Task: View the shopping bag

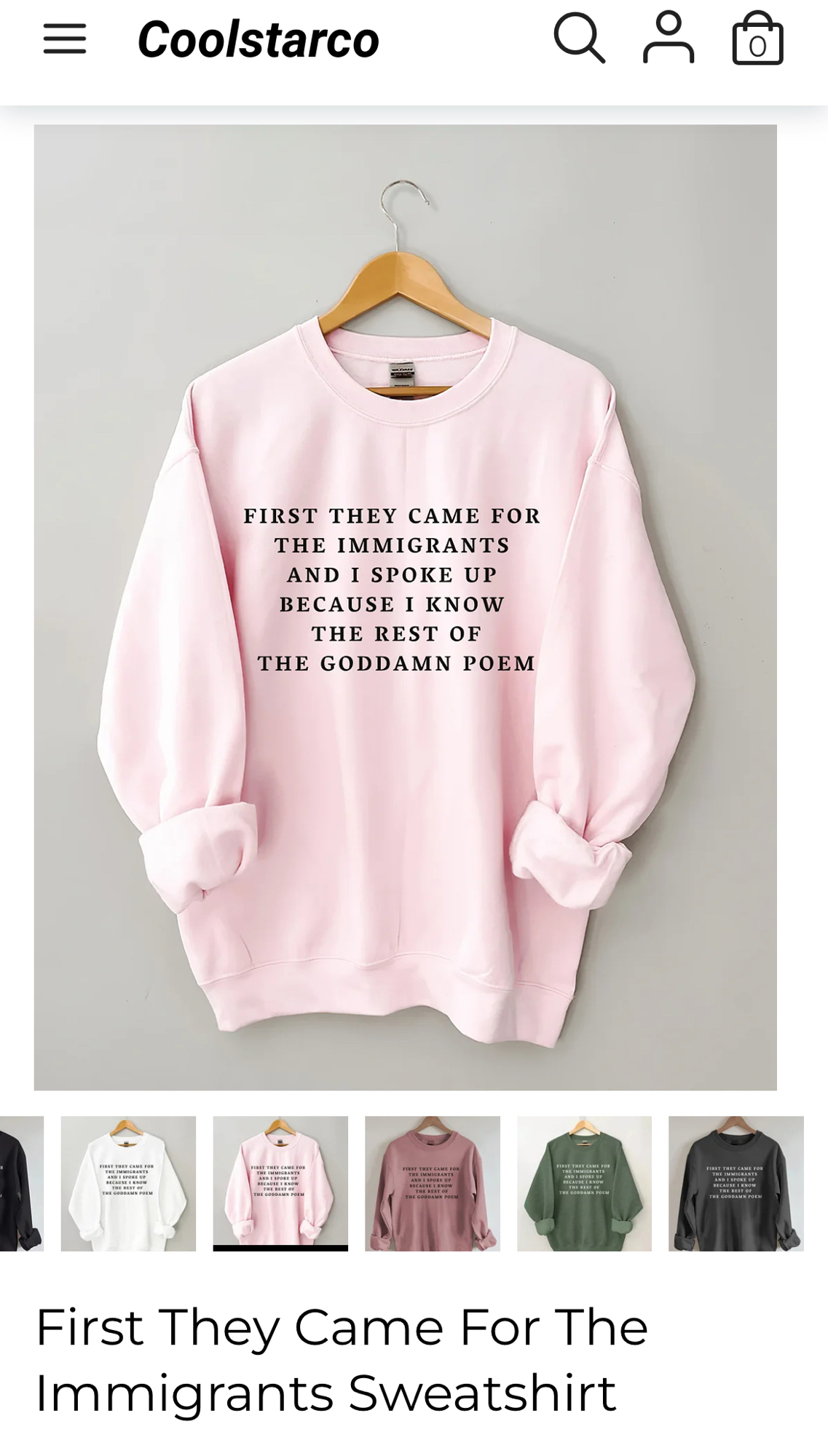Action: (x=757, y=39)
